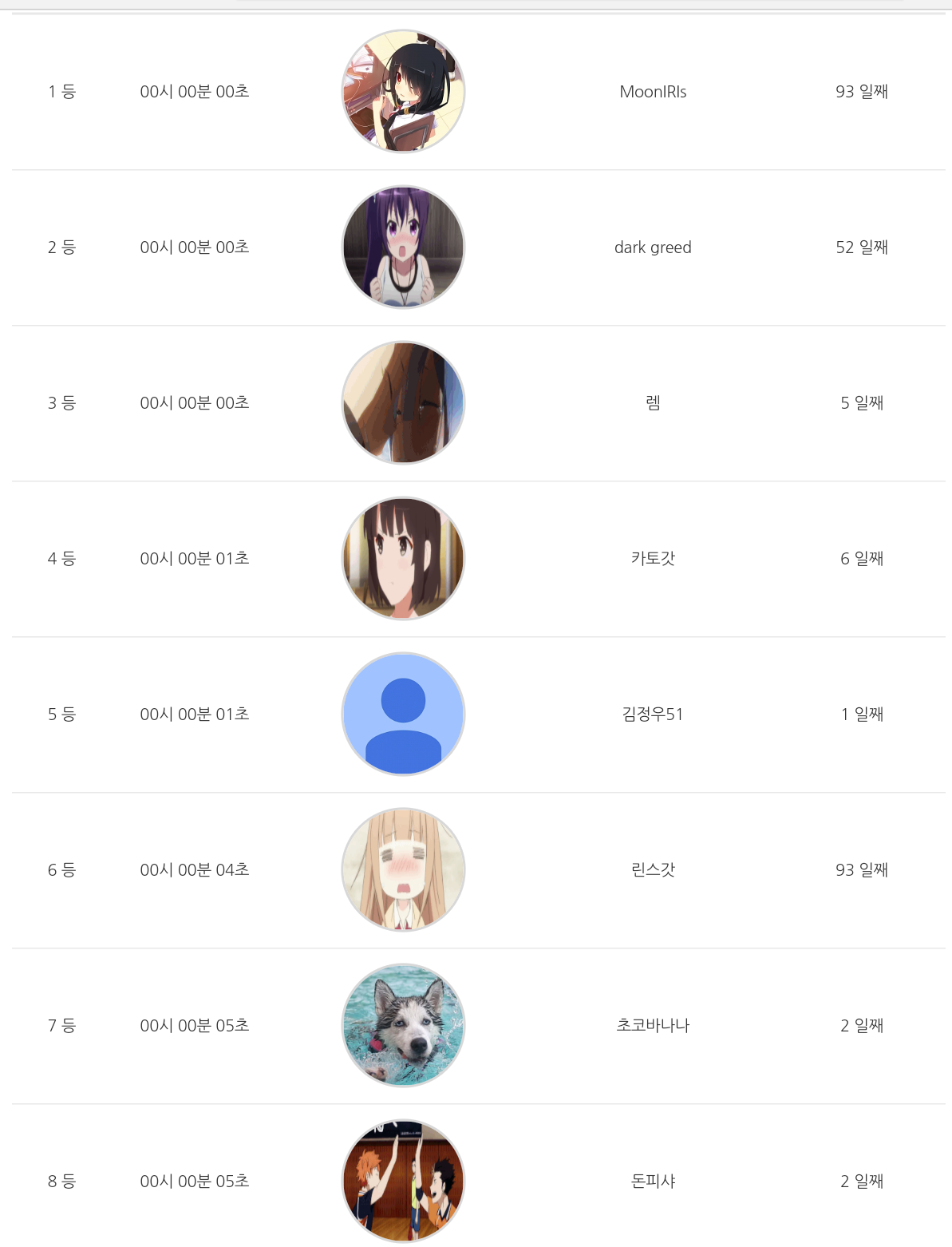This screenshot has width=952, height=1247.
Task: Open MoonIRIs's profile picture
Action: 403,91
